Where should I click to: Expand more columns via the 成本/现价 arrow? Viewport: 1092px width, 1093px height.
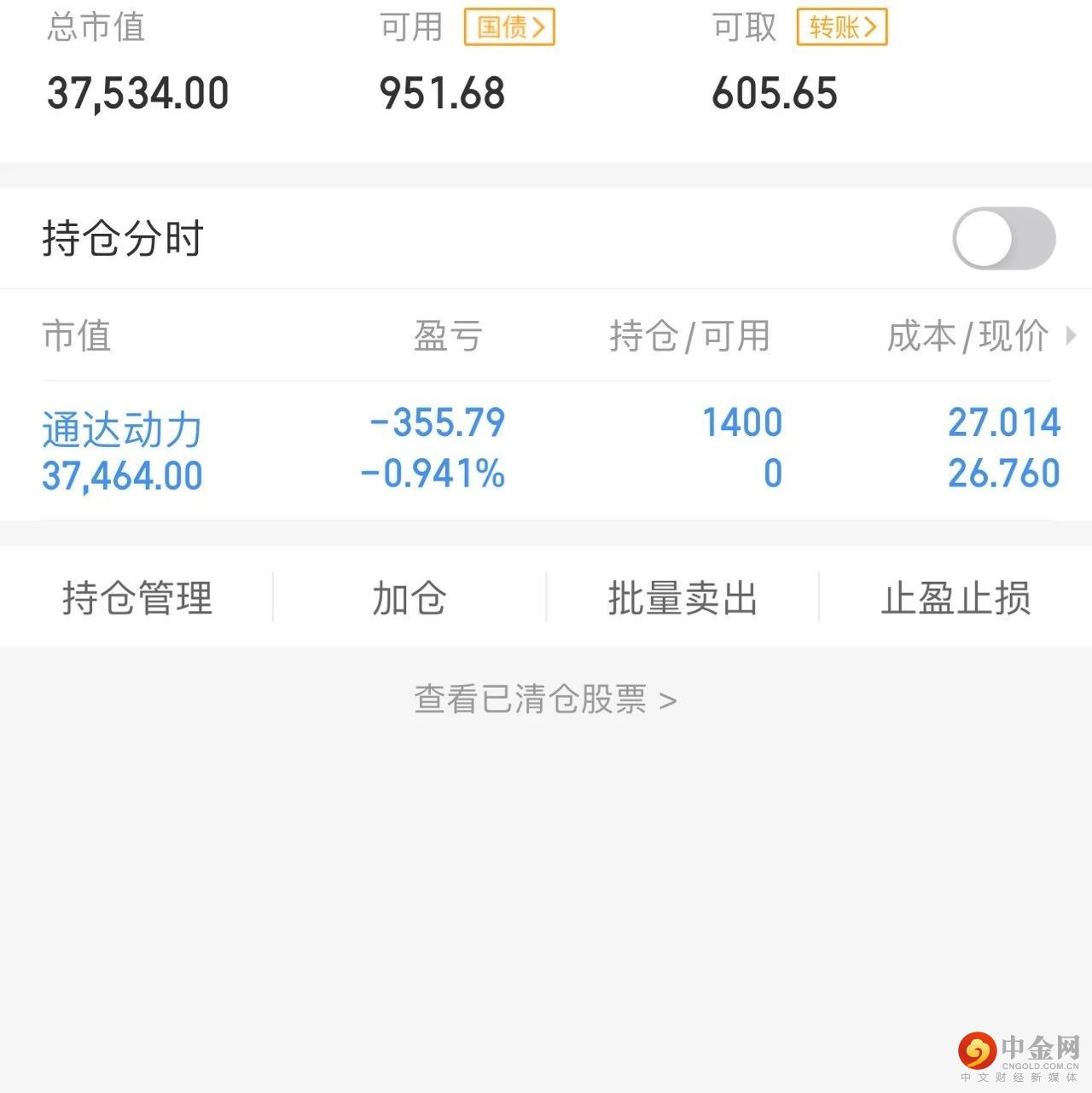pos(1072,336)
